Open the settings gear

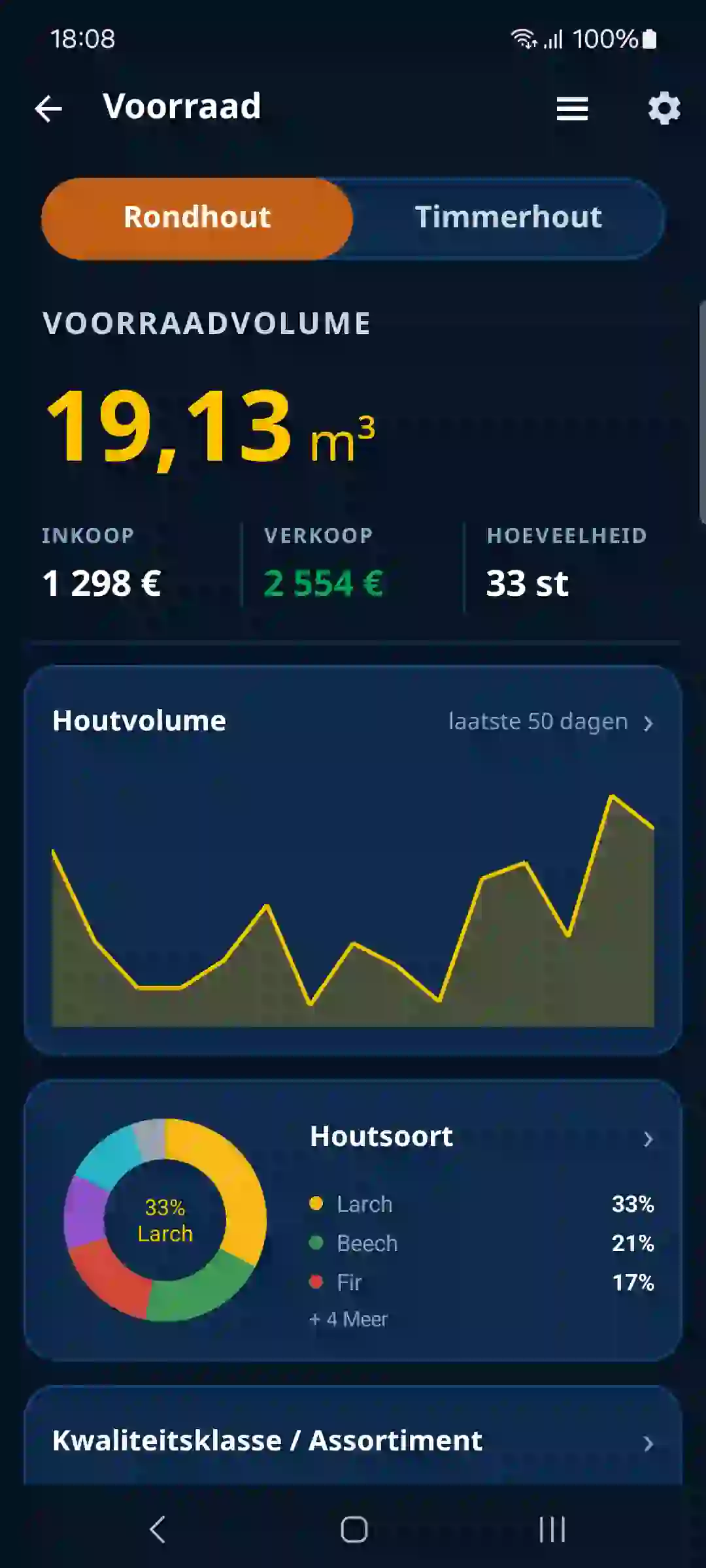pyautogui.click(x=664, y=108)
